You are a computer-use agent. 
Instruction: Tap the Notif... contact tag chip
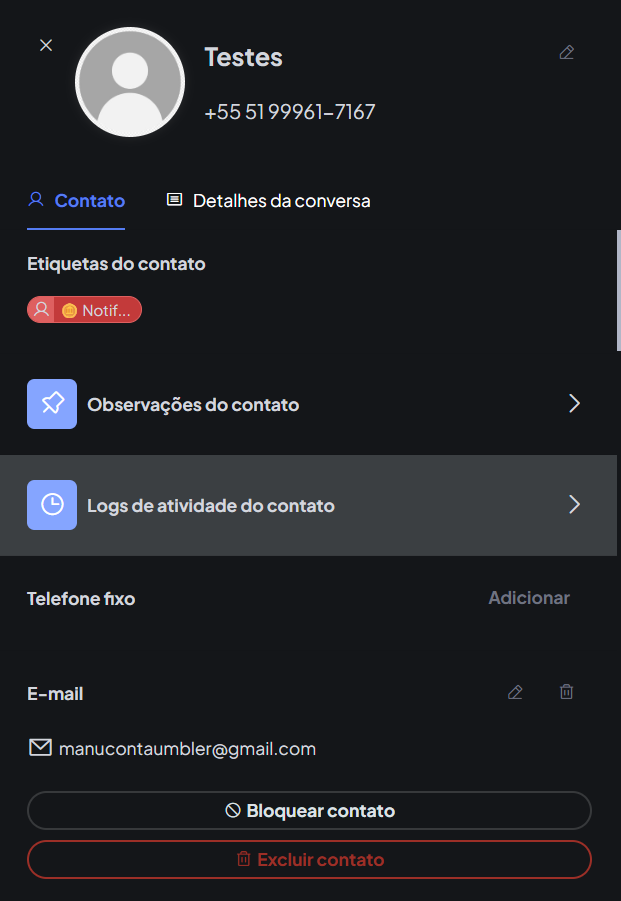point(85,310)
